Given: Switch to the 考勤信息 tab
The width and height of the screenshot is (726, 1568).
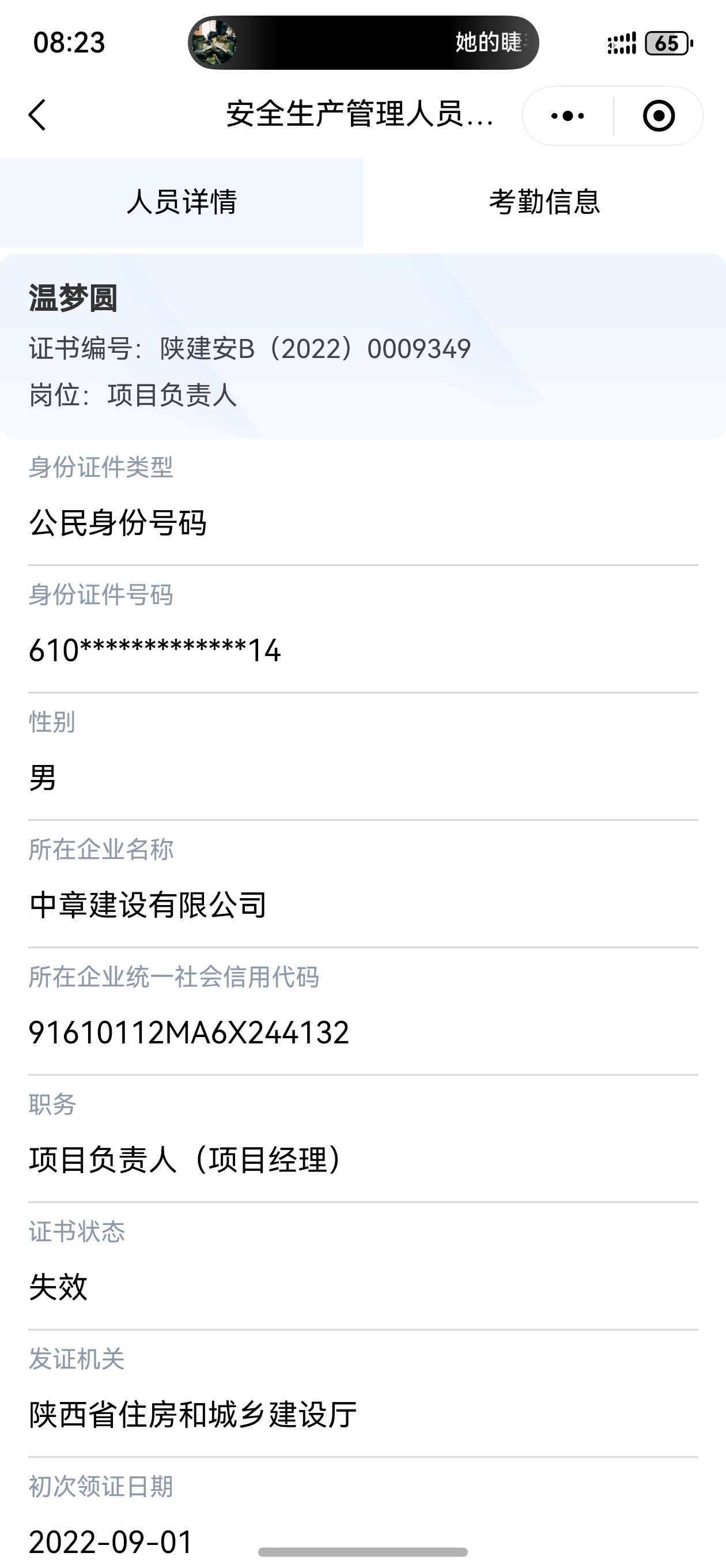Looking at the screenshot, I should [544, 202].
